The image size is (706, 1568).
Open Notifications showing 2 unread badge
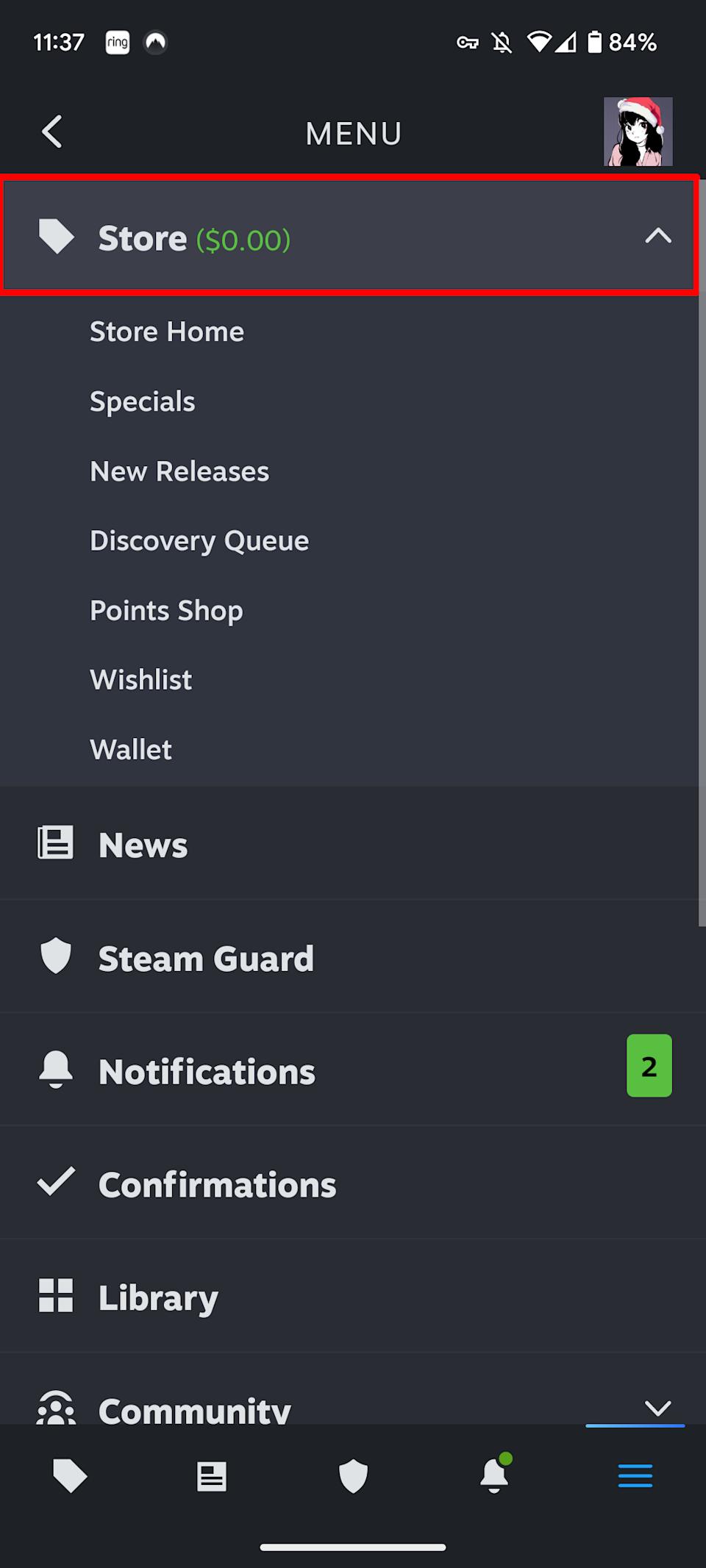206,1070
